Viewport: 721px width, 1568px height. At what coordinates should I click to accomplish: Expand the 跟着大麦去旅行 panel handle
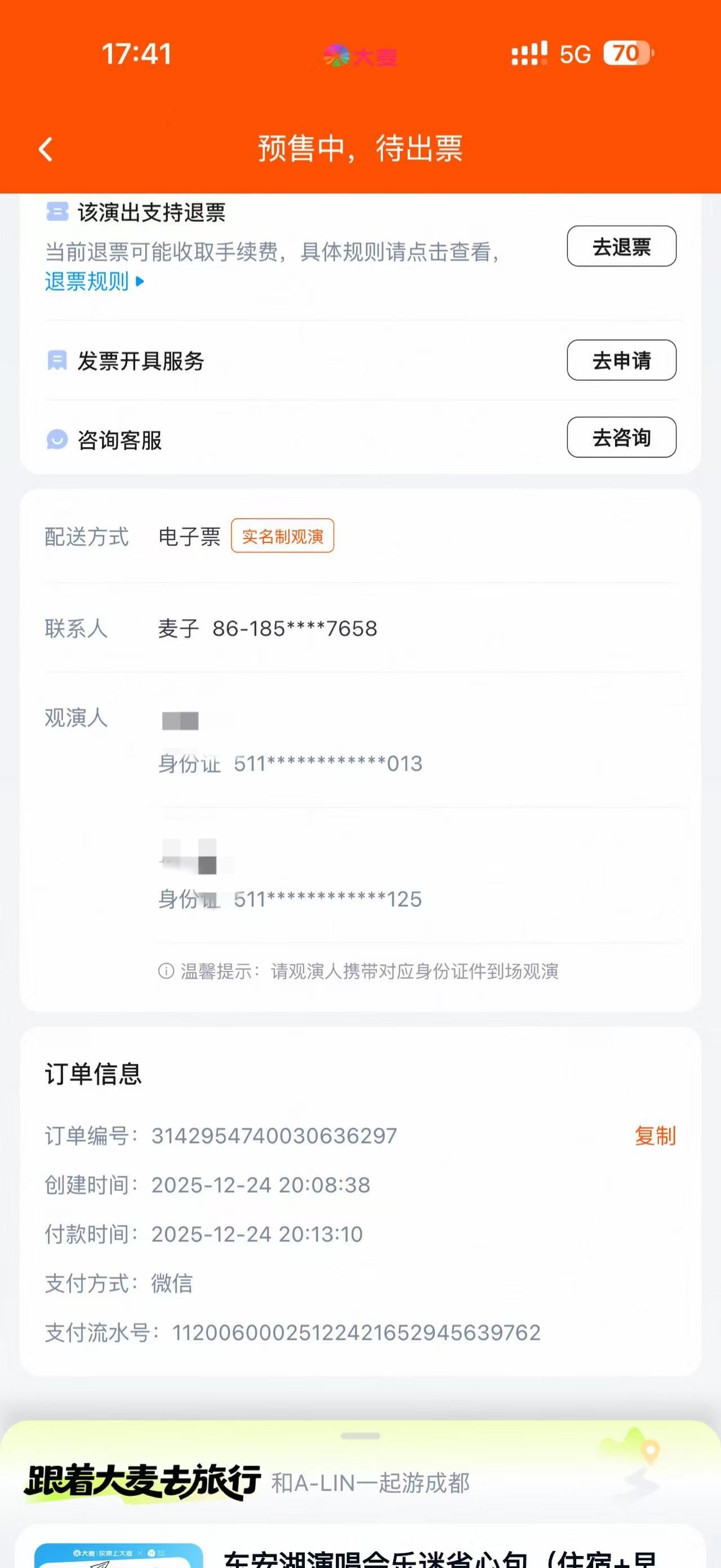(360, 1436)
